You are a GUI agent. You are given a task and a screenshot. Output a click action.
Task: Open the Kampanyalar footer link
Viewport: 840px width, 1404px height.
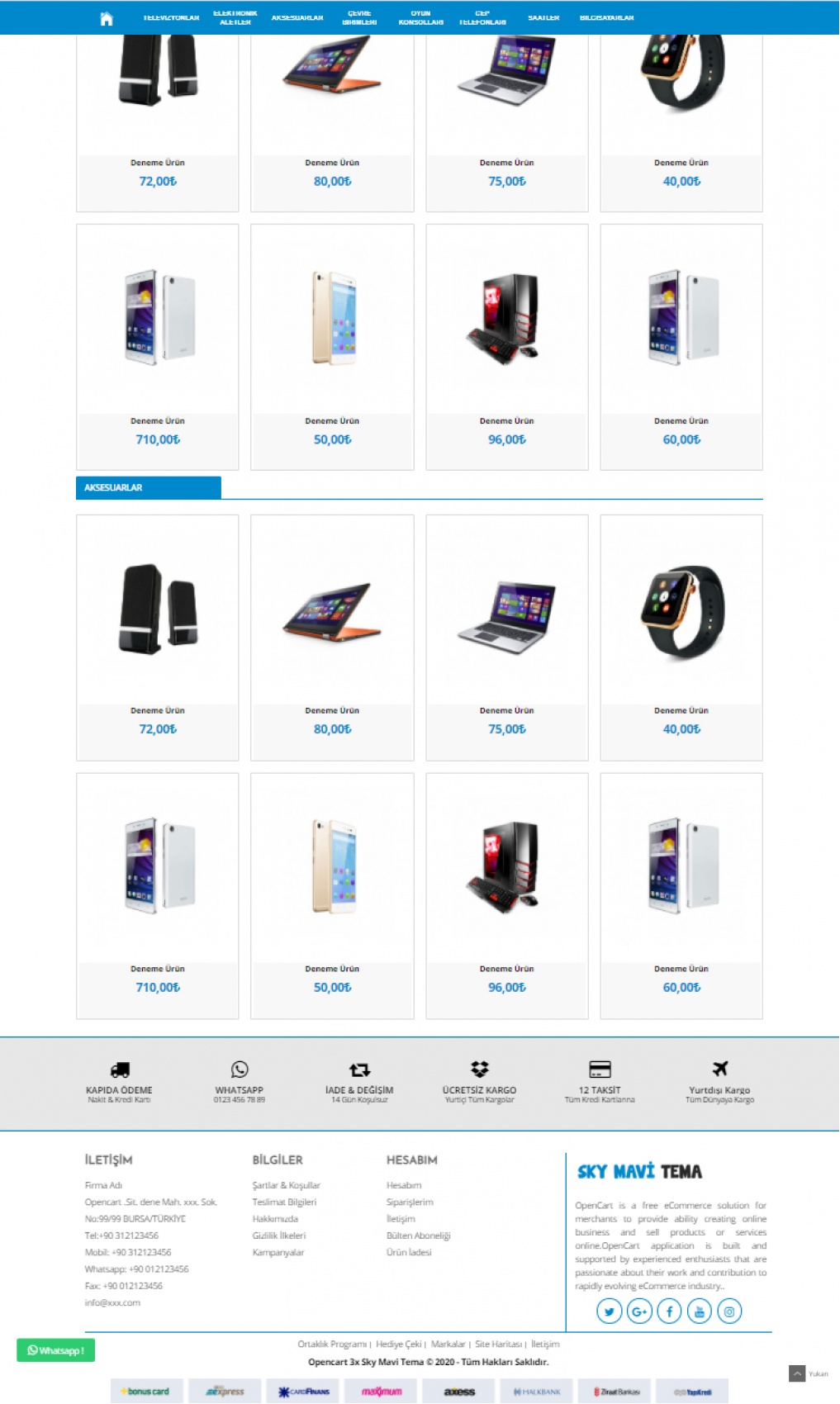278,1252
